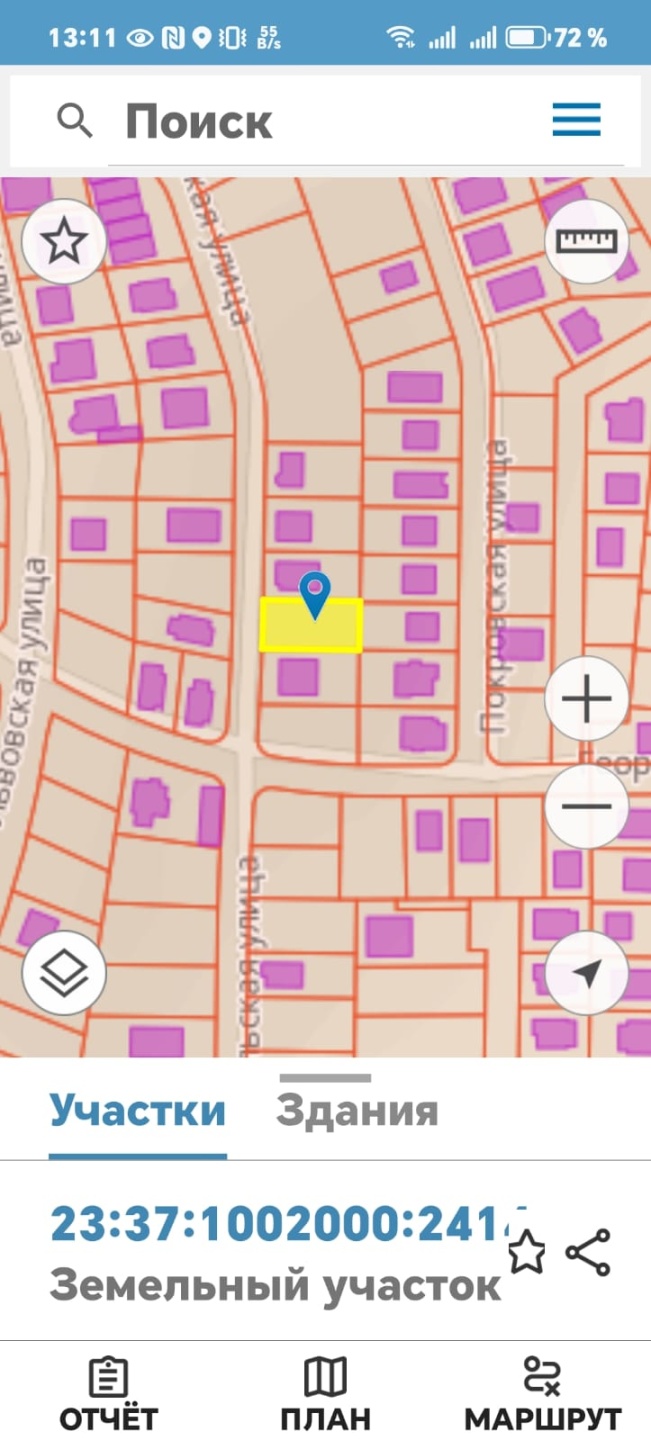Activate the ruler measurement tool
651x1440 pixels.
[587, 242]
